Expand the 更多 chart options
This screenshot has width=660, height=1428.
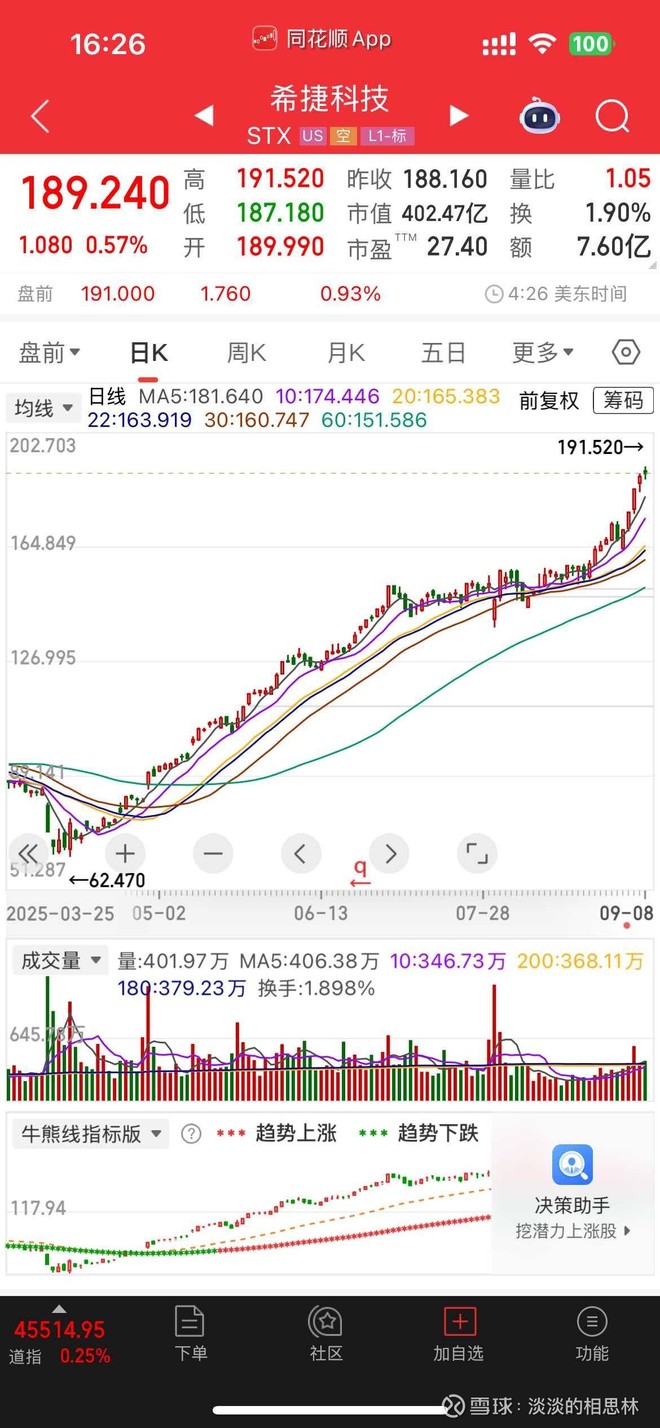(543, 353)
